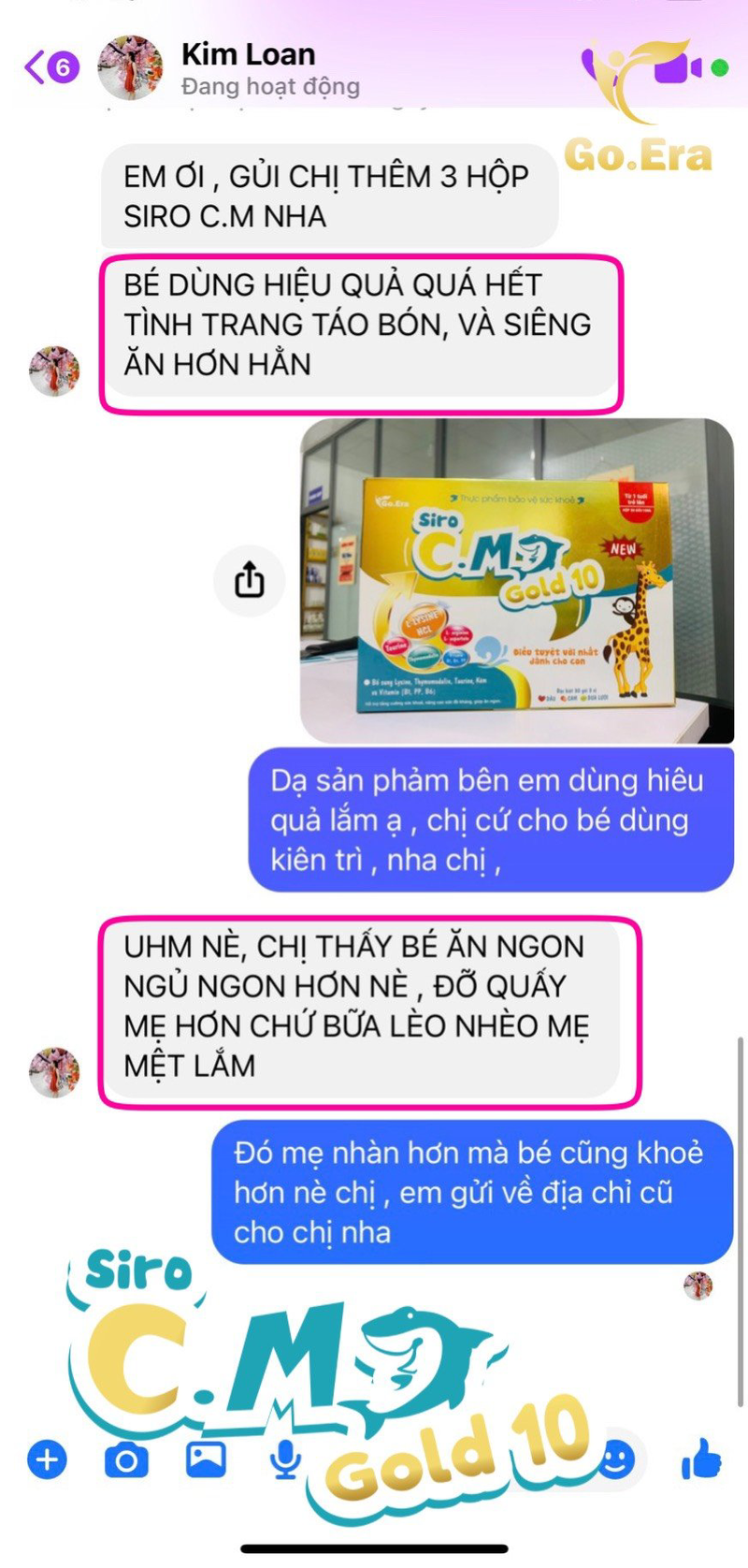This screenshot has height=1568, width=748.
Task: Open Kim Loan's profile header
Action: tap(248, 68)
